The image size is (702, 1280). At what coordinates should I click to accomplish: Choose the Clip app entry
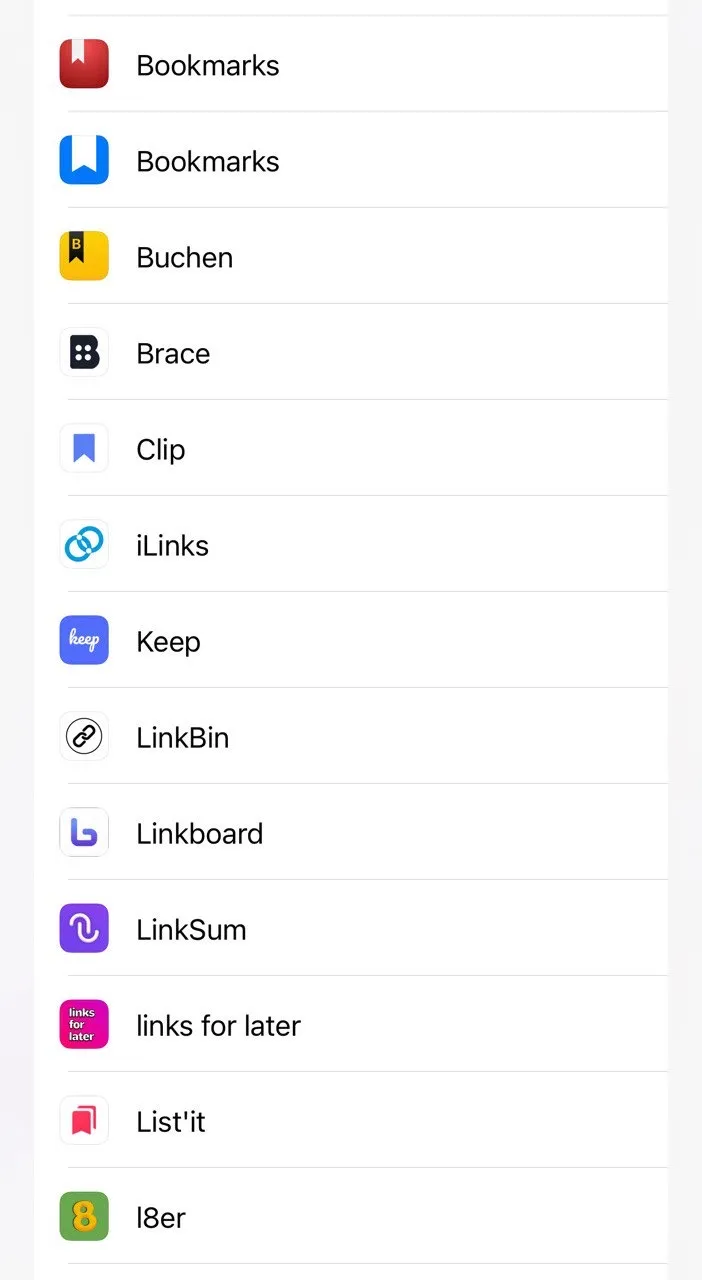[351, 448]
